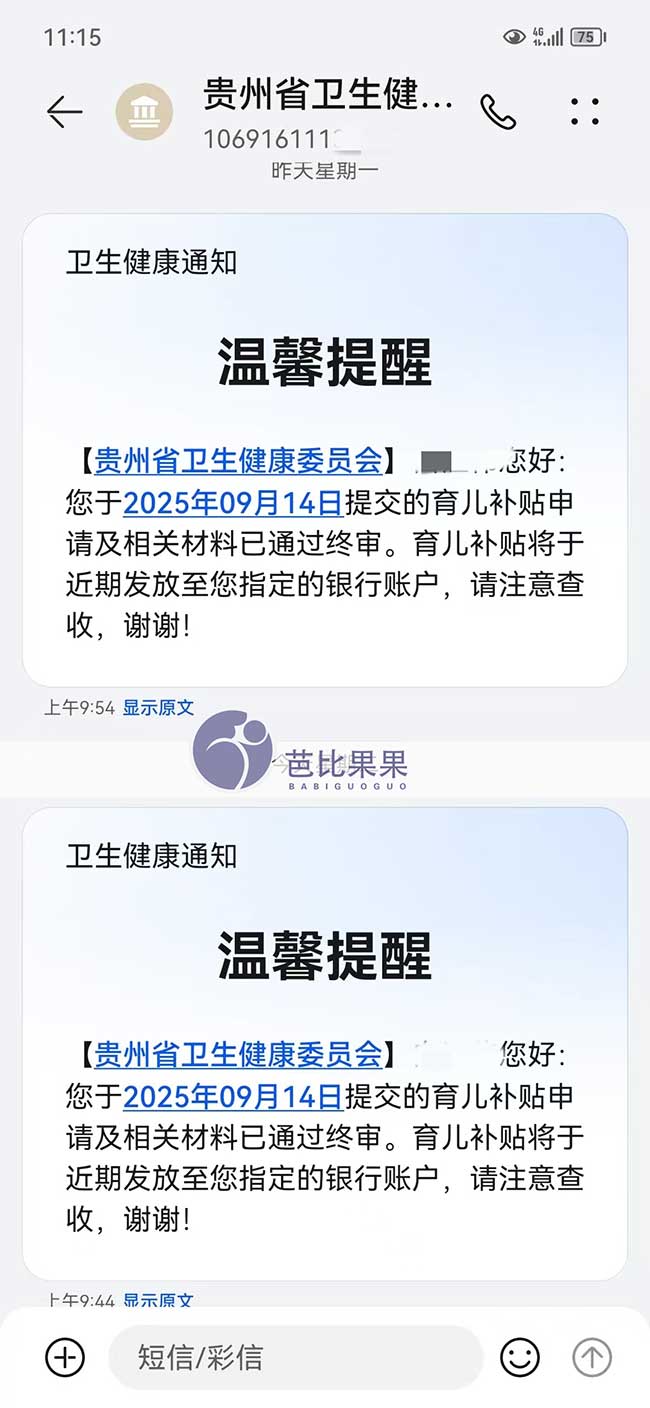Open the four-dot overflow menu
Viewport: 650px width, 1408px height.
[x=585, y=112]
